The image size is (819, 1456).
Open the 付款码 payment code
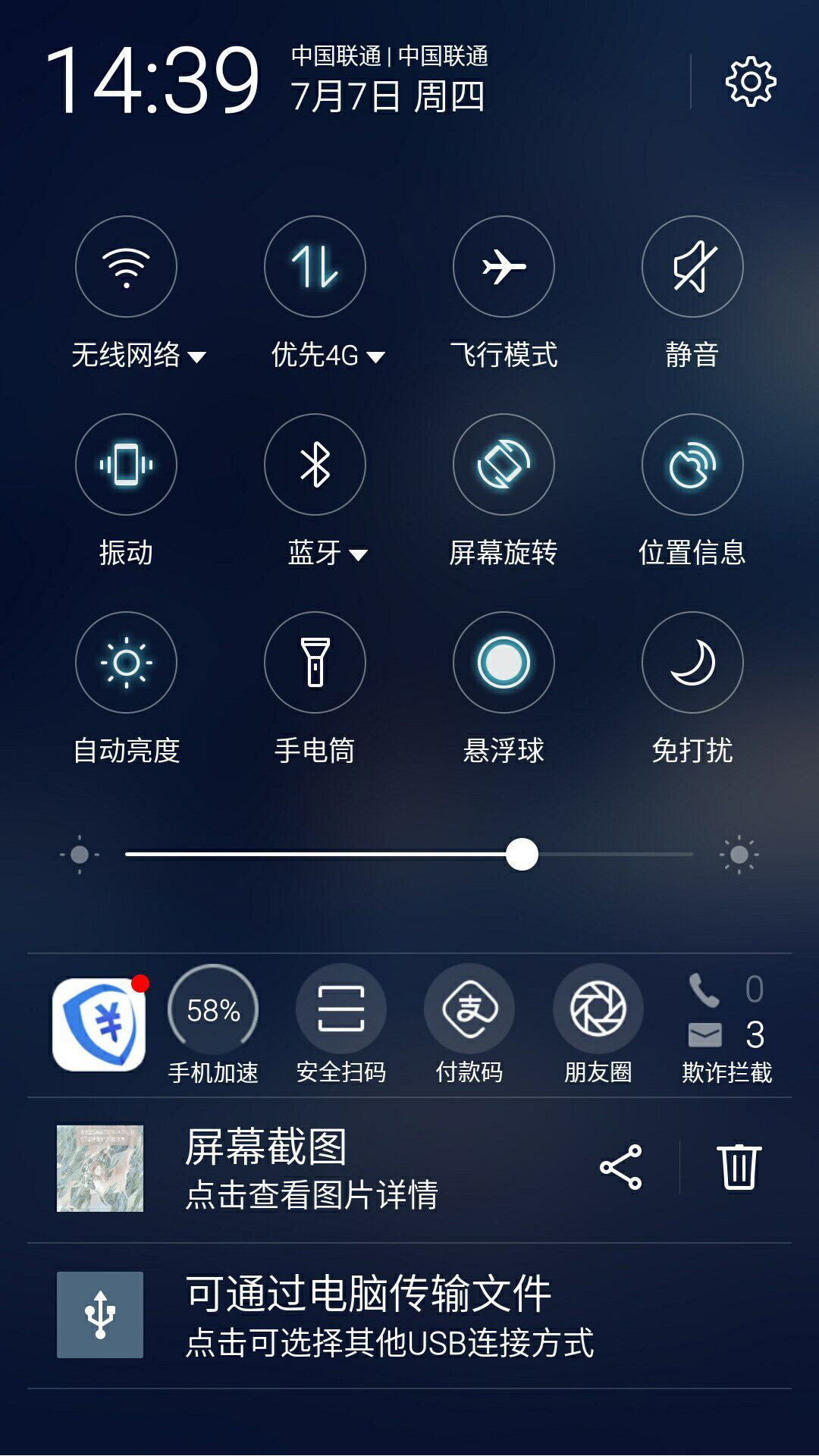[469, 1010]
